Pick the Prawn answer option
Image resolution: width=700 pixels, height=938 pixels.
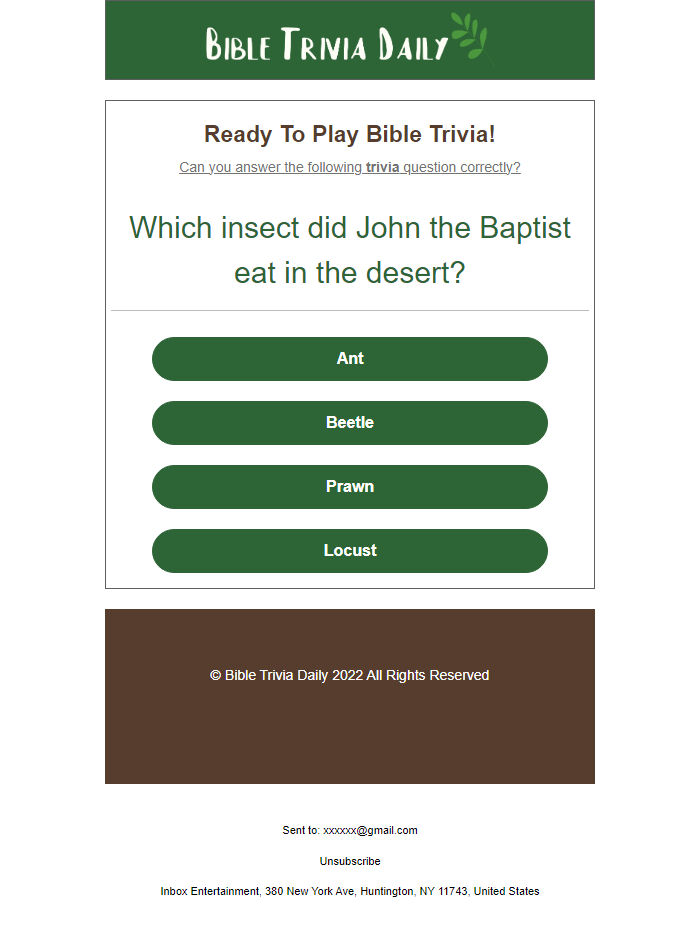click(350, 487)
